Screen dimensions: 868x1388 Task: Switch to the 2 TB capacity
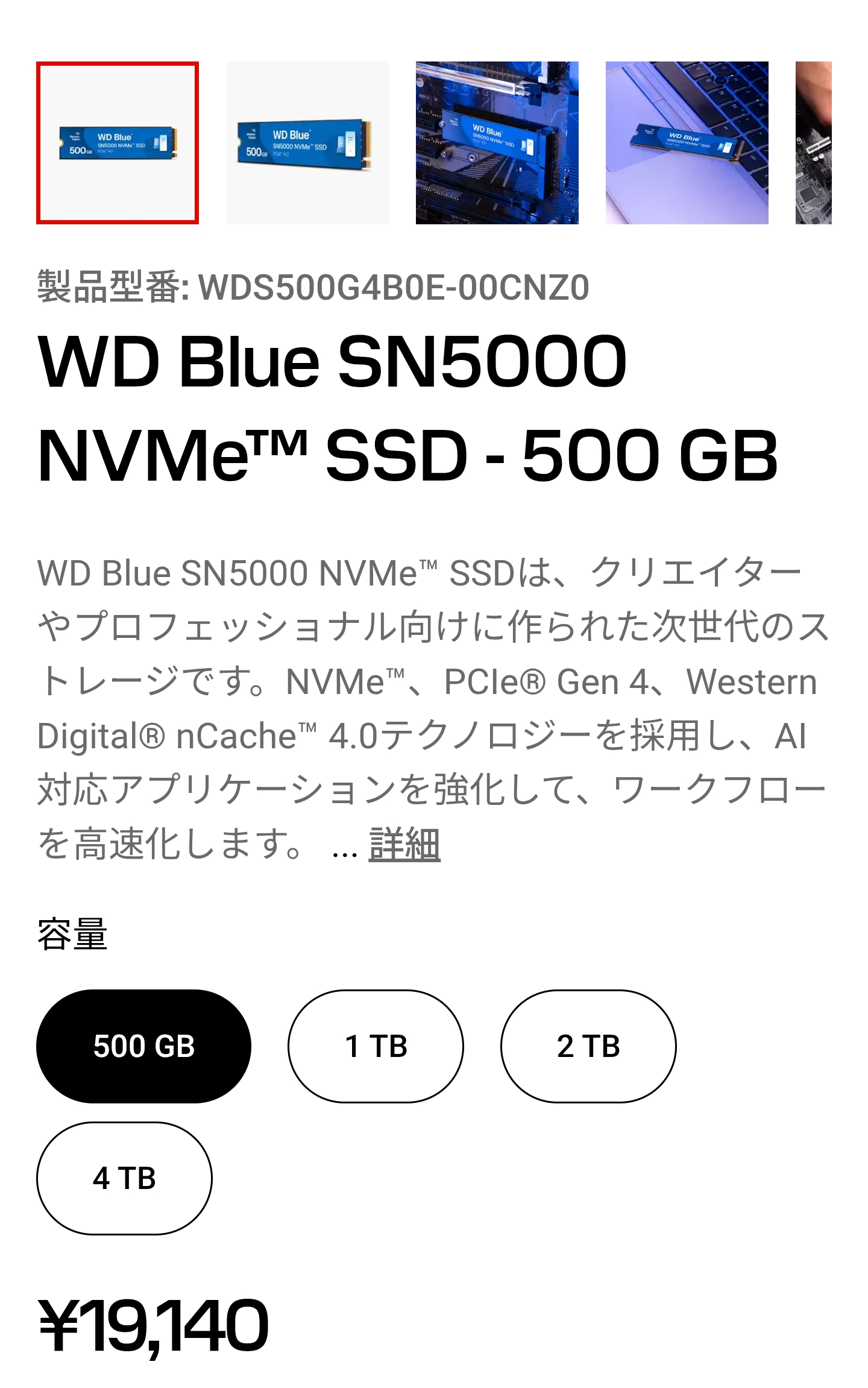pyautogui.click(x=588, y=1046)
